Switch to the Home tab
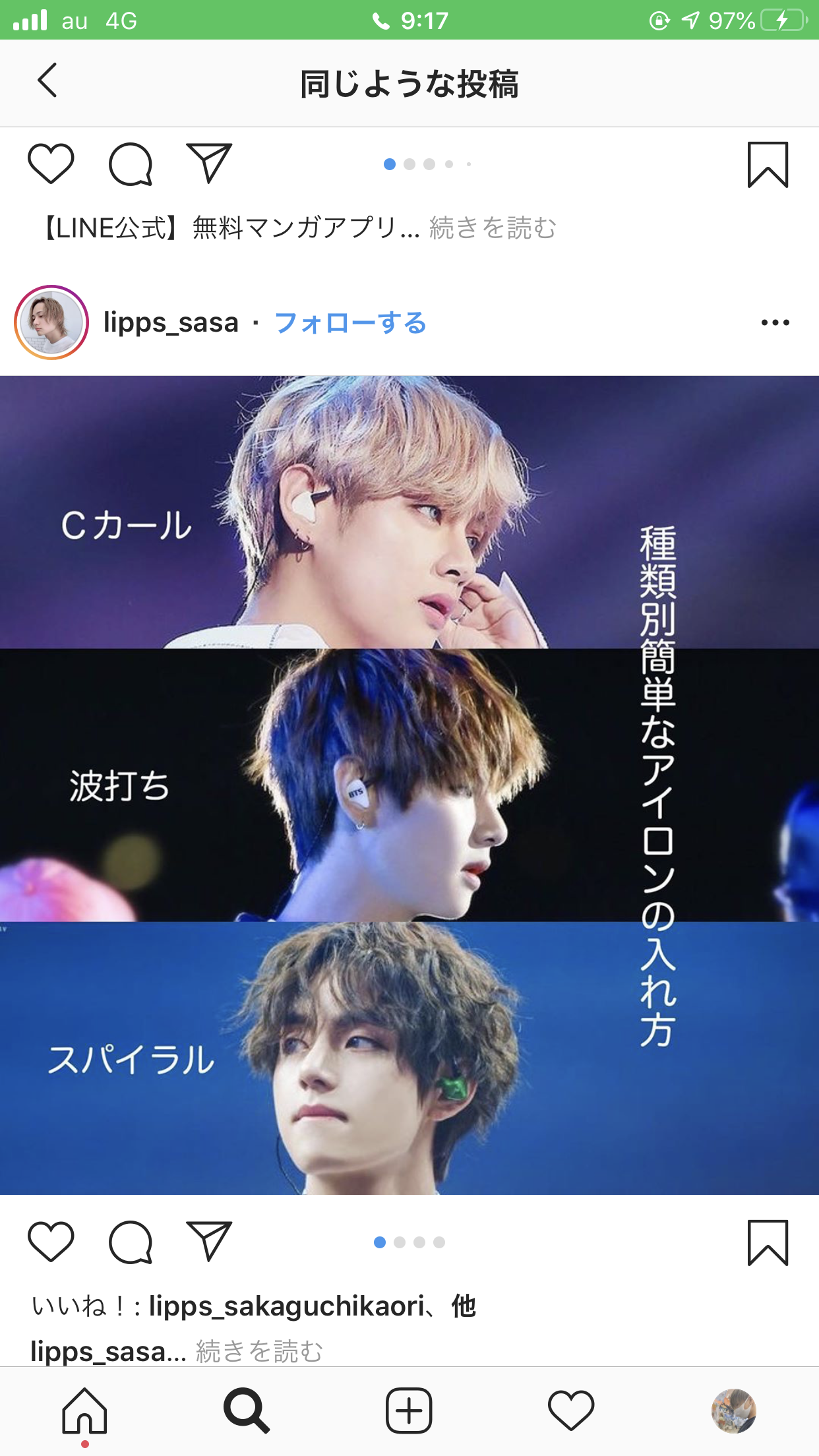 pyautogui.click(x=84, y=1411)
